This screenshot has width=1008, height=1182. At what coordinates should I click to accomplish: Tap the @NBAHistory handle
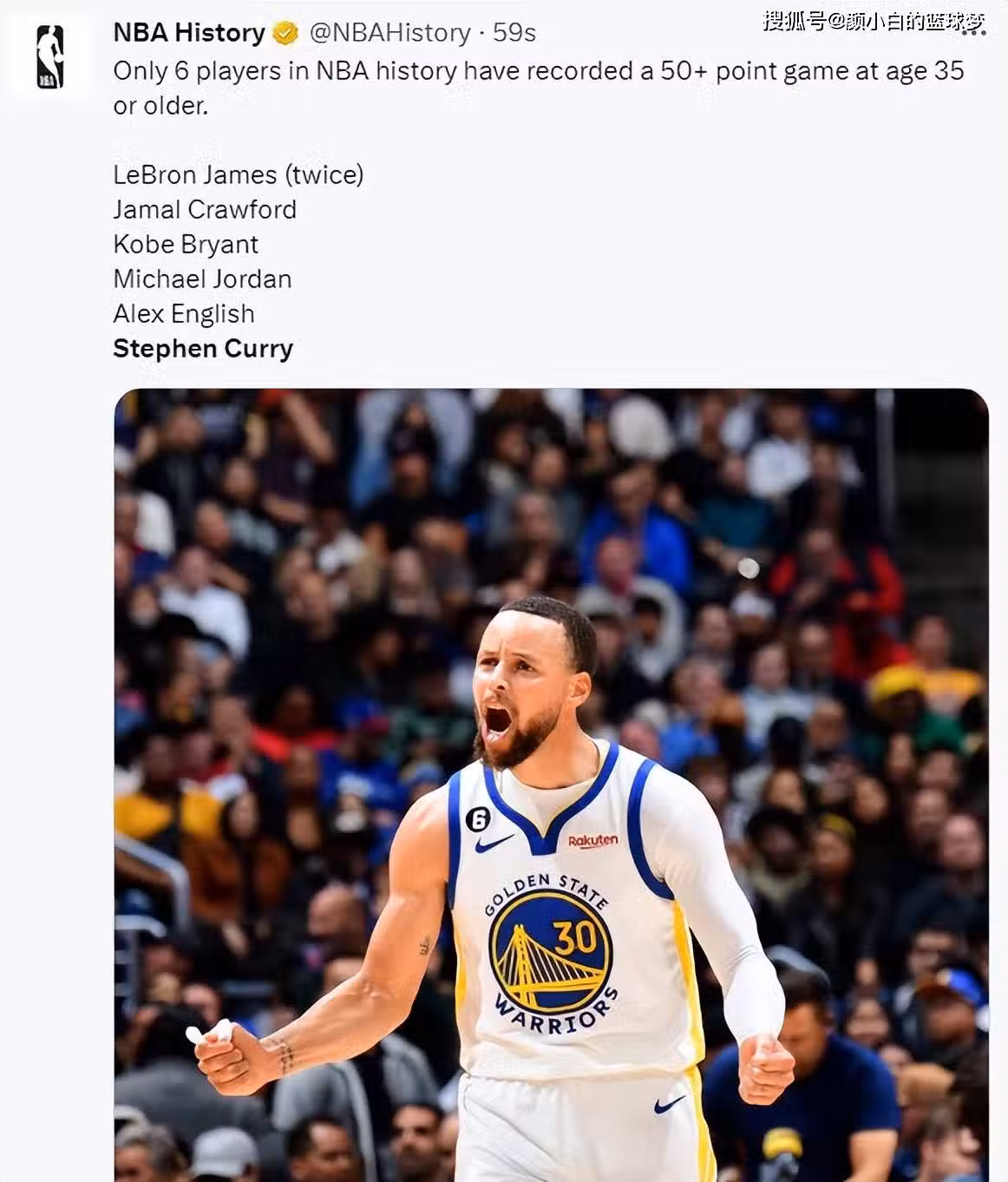389,33
